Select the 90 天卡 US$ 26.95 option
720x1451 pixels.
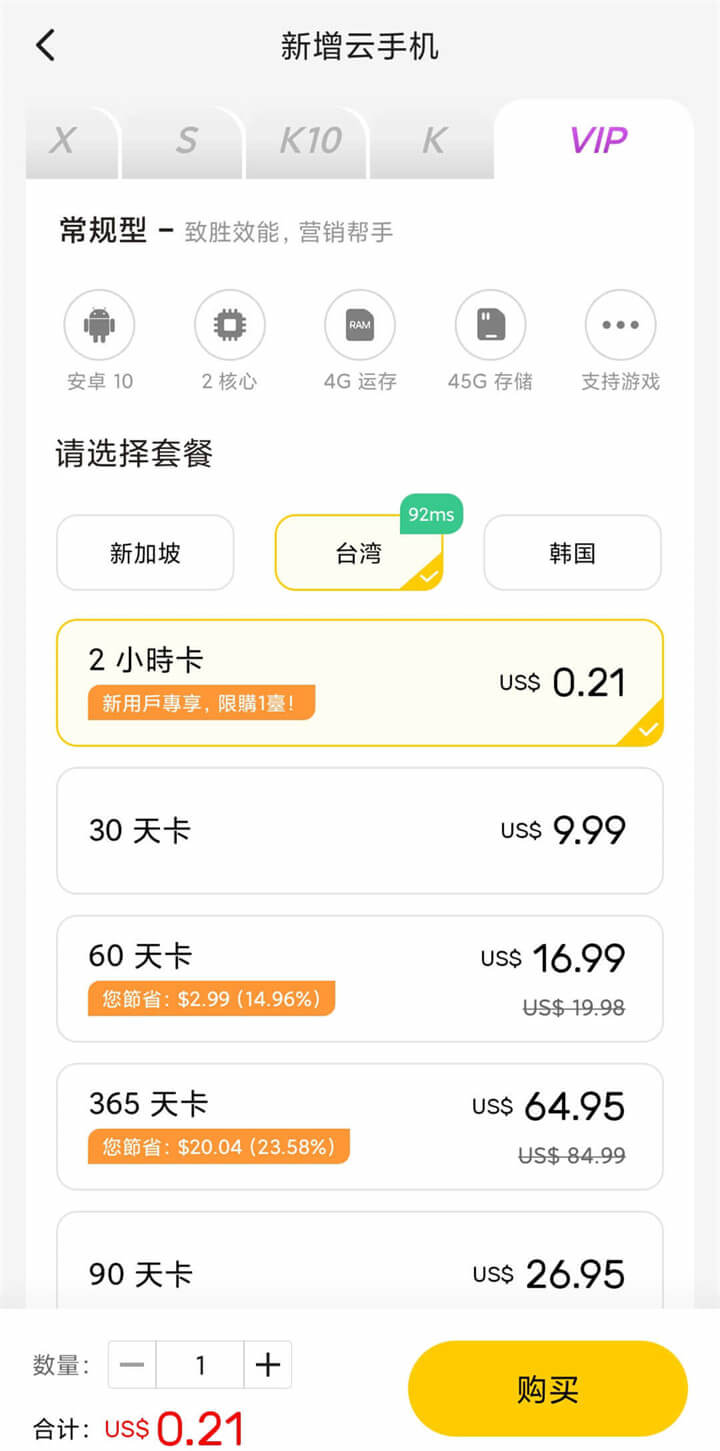click(x=360, y=1272)
